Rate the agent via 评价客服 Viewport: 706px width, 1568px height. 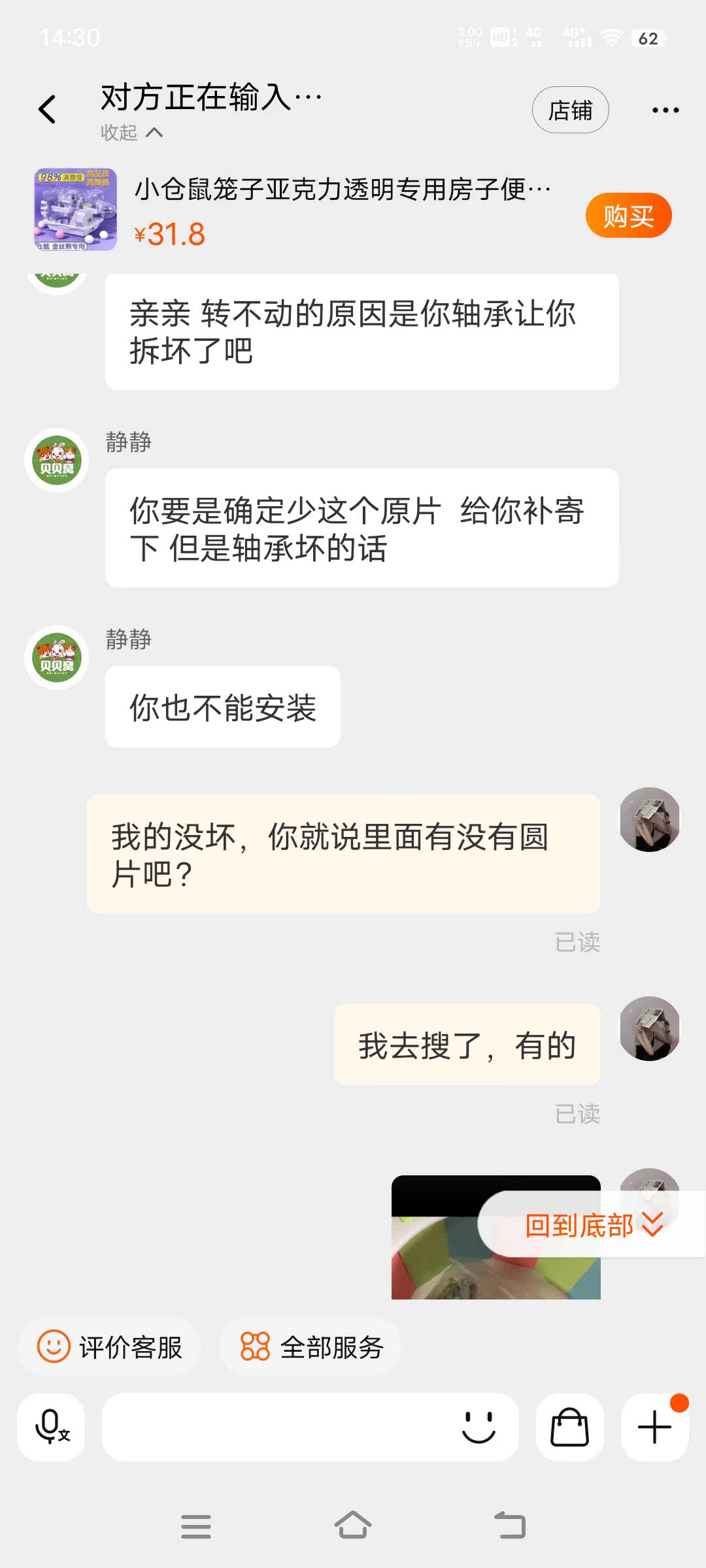pyautogui.click(x=109, y=1347)
